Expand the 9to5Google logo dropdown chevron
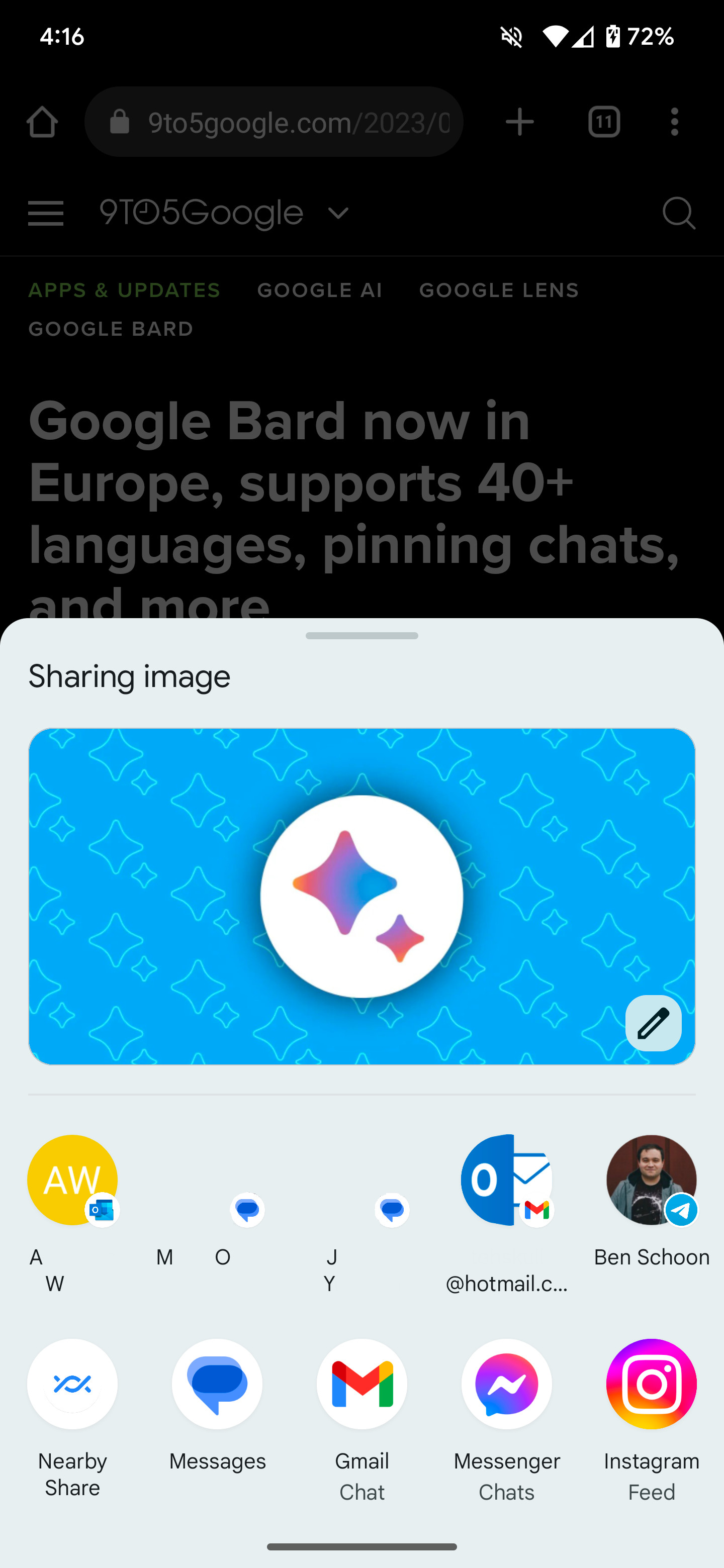This screenshot has height=1568, width=724. click(338, 214)
